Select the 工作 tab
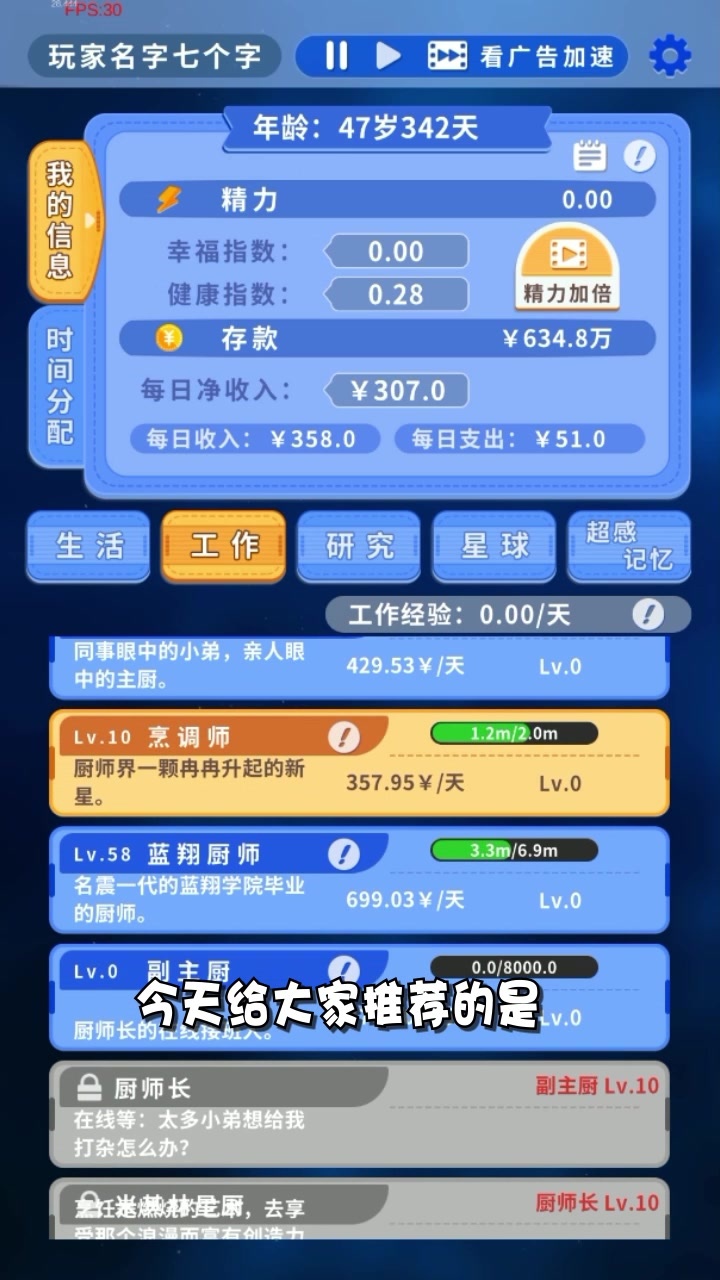 pos(223,546)
